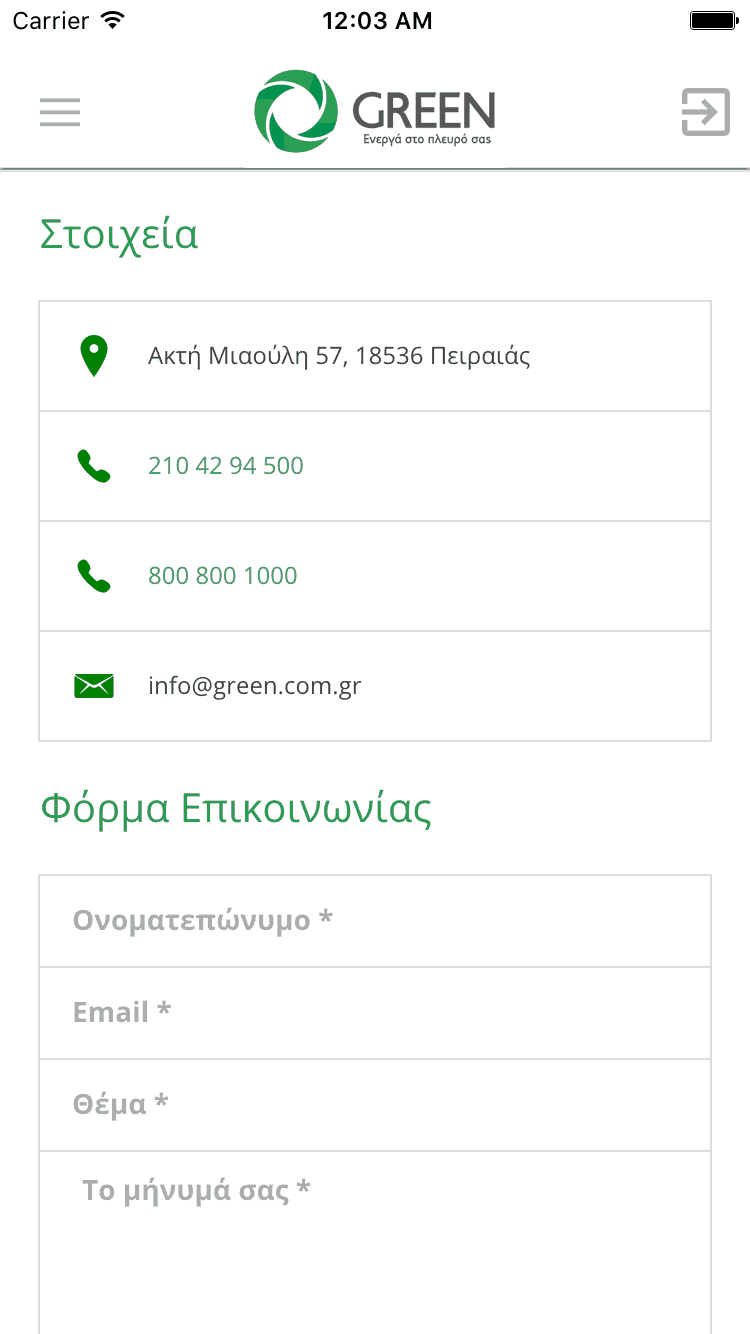This screenshot has height=1334, width=750.
Task: Focus the Το μήνυμά σας message box
Action: tap(375, 1243)
